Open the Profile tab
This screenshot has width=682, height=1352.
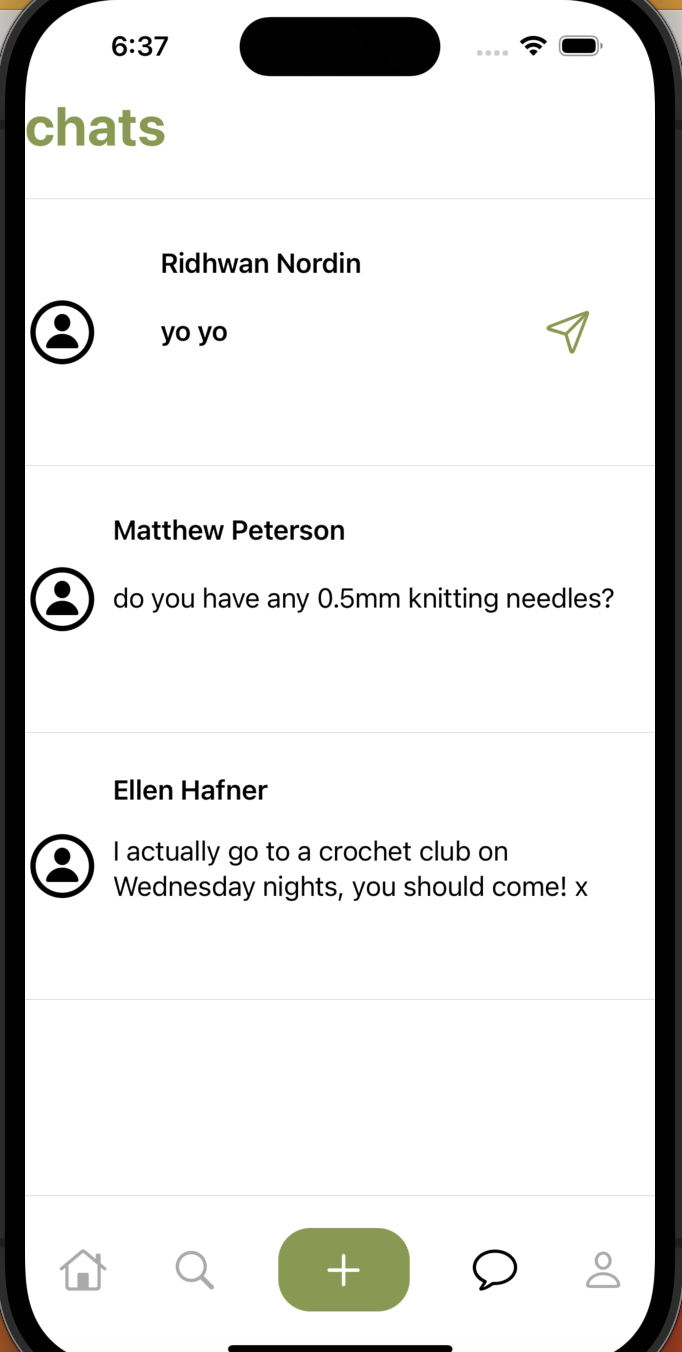click(603, 1270)
